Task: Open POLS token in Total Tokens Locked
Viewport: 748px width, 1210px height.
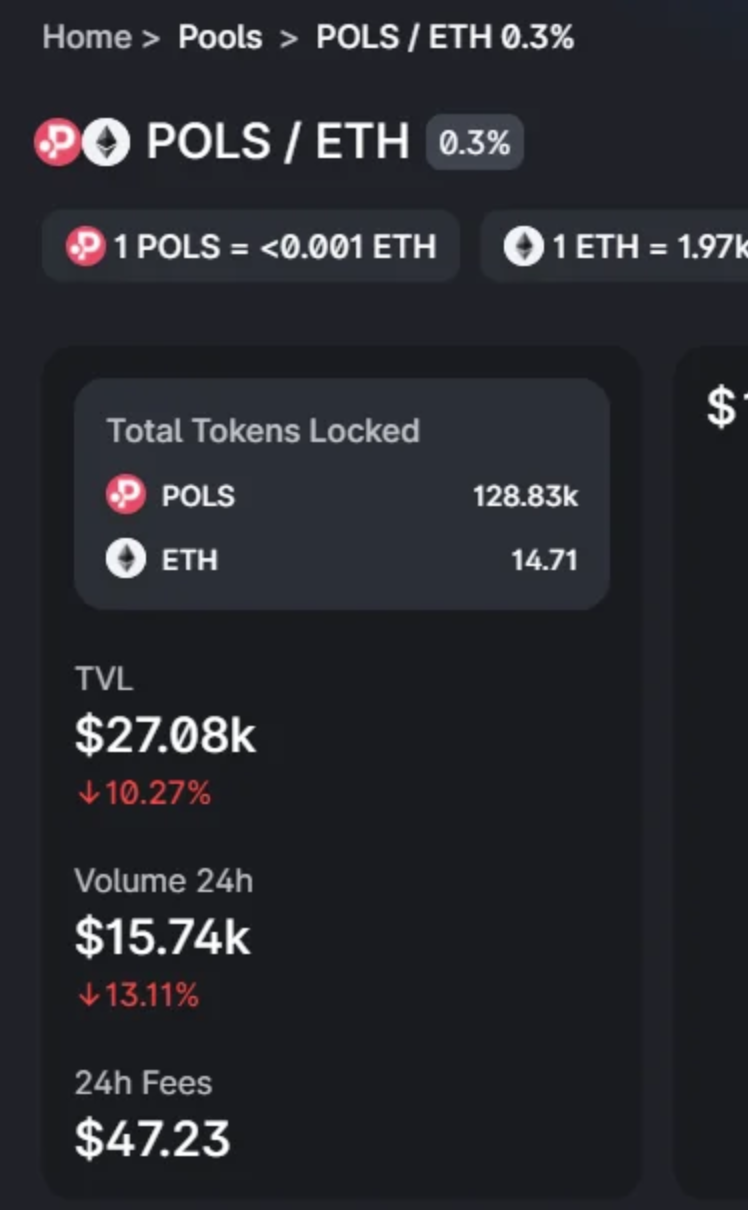Action: pos(341,495)
